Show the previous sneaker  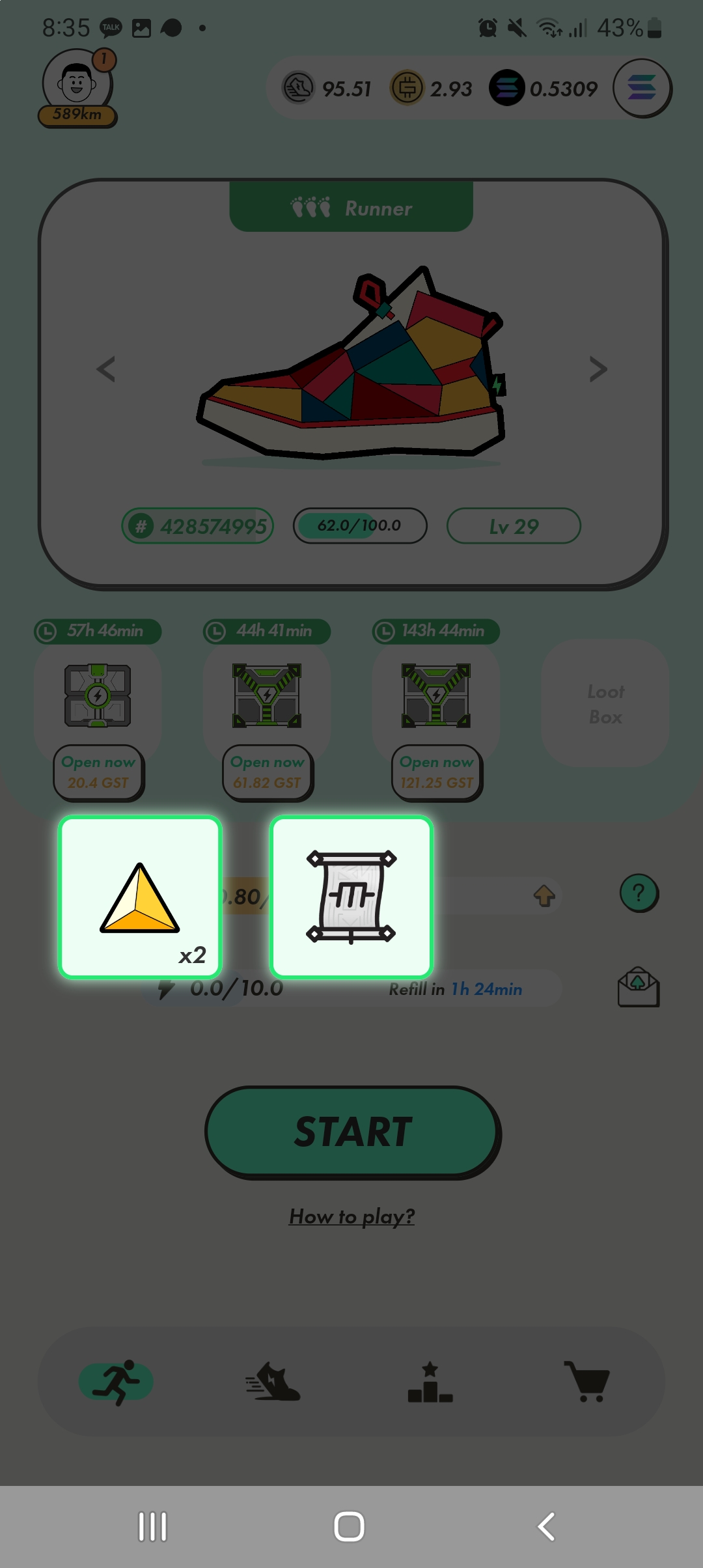click(x=106, y=369)
